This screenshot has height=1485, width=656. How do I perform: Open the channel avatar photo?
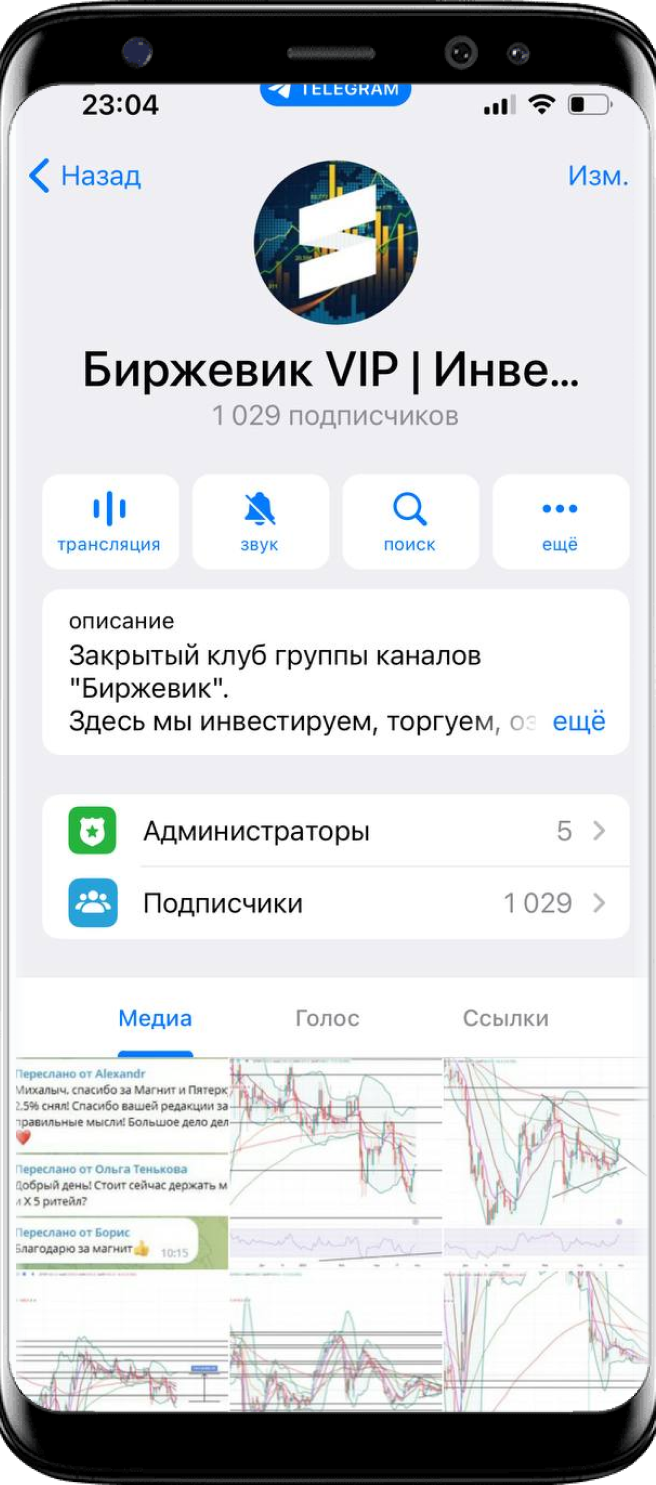(336, 243)
